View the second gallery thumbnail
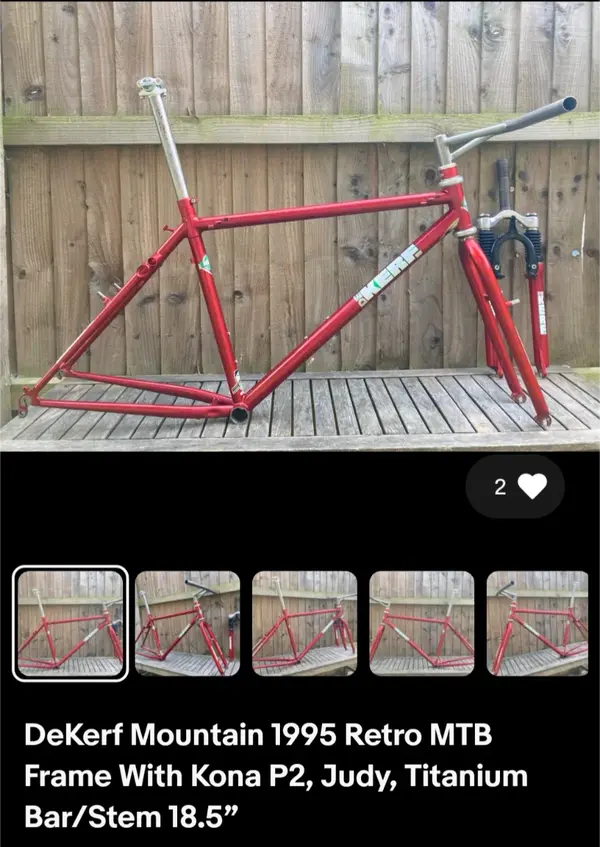 (188, 623)
